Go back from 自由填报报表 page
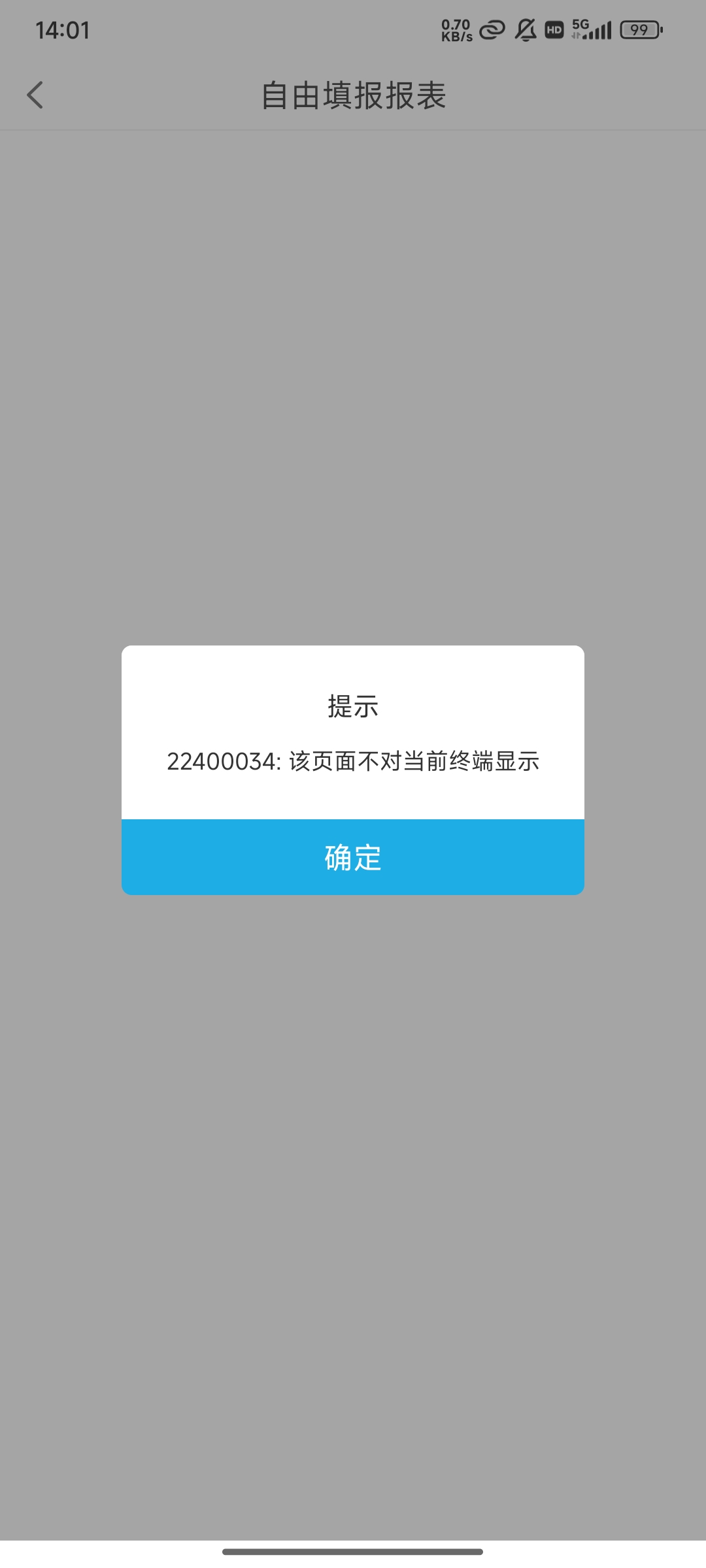The image size is (706, 1568). coord(35,95)
